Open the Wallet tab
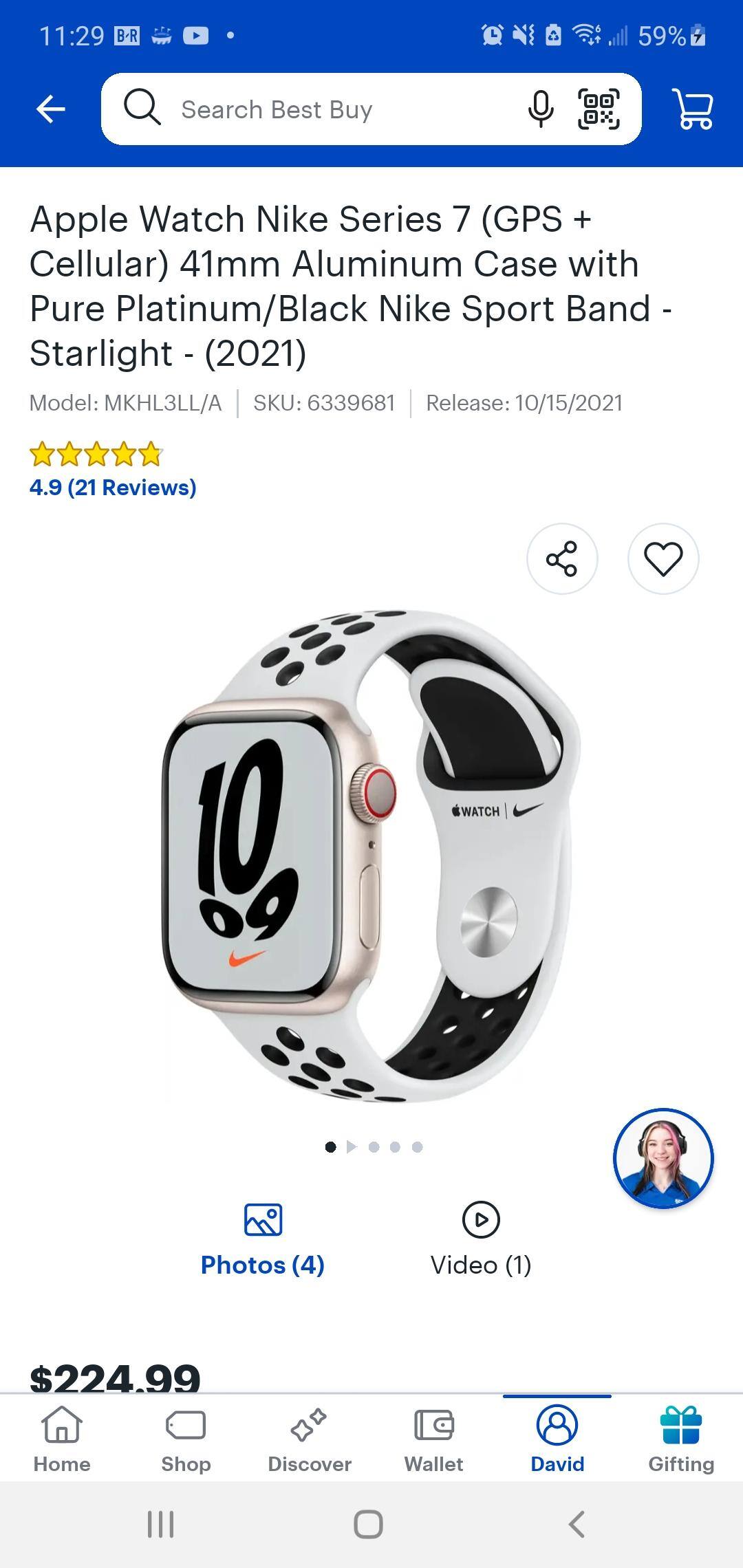Viewport: 743px width, 1568px height. (433, 1437)
